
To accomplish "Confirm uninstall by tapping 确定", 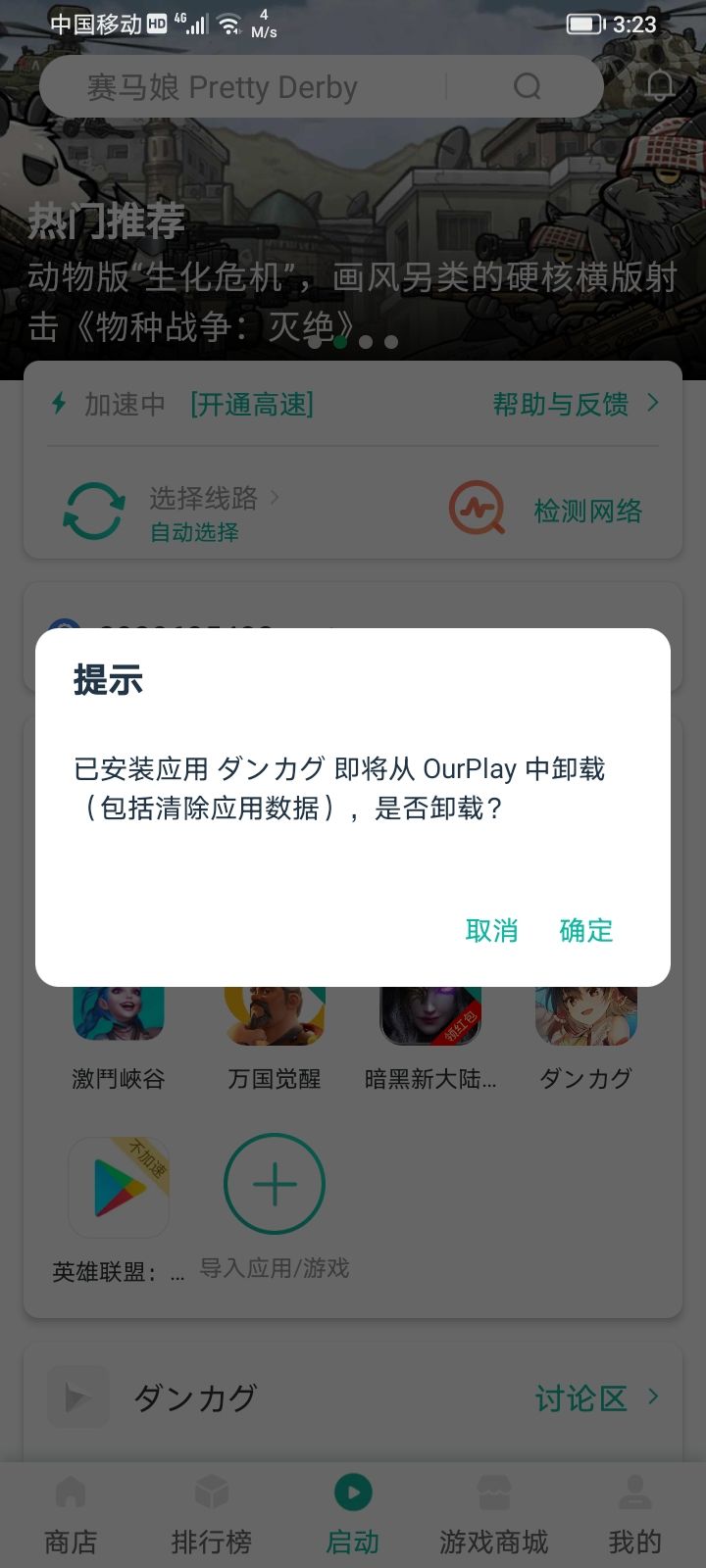I will (585, 931).
